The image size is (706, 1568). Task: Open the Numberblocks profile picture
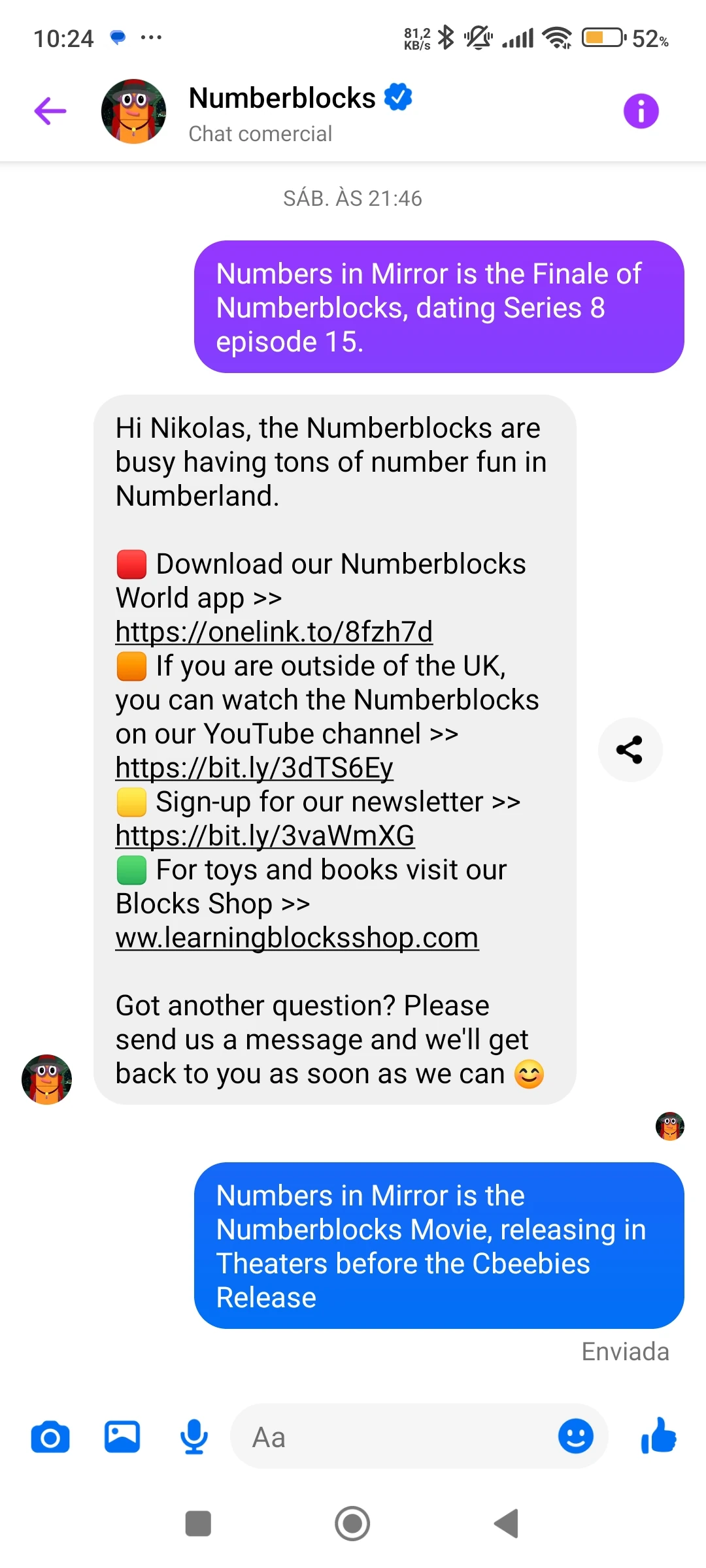coord(133,112)
